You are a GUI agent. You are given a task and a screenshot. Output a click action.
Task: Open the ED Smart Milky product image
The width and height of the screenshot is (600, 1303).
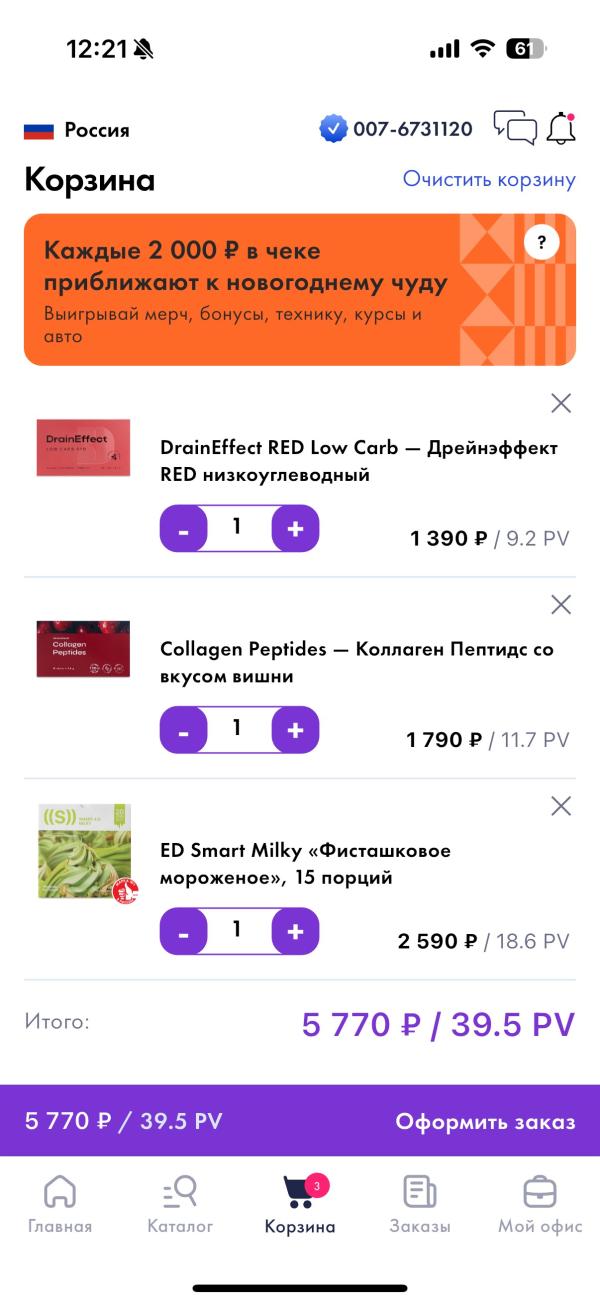[x=86, y=852]
